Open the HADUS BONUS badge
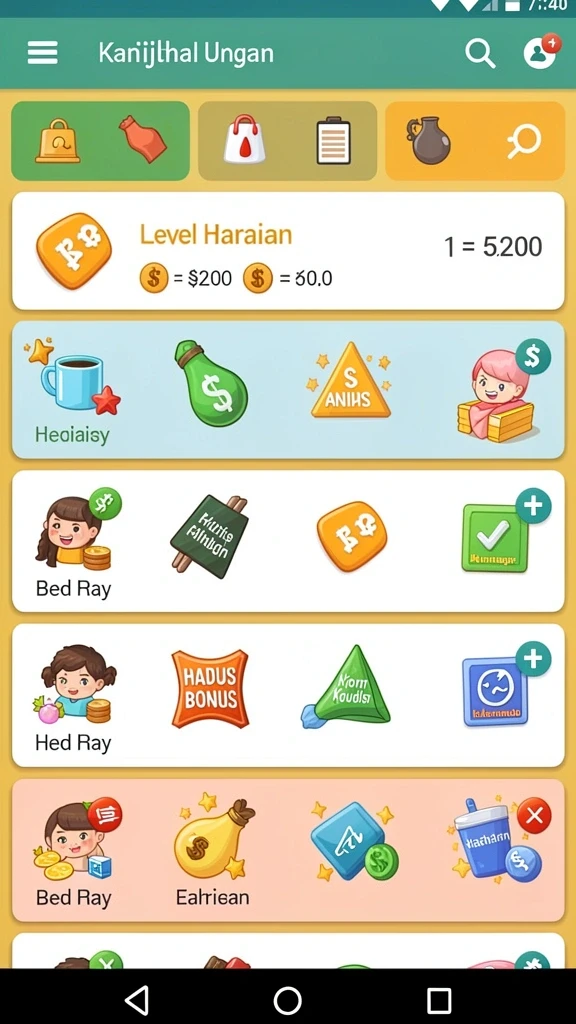 coord(210,689)
